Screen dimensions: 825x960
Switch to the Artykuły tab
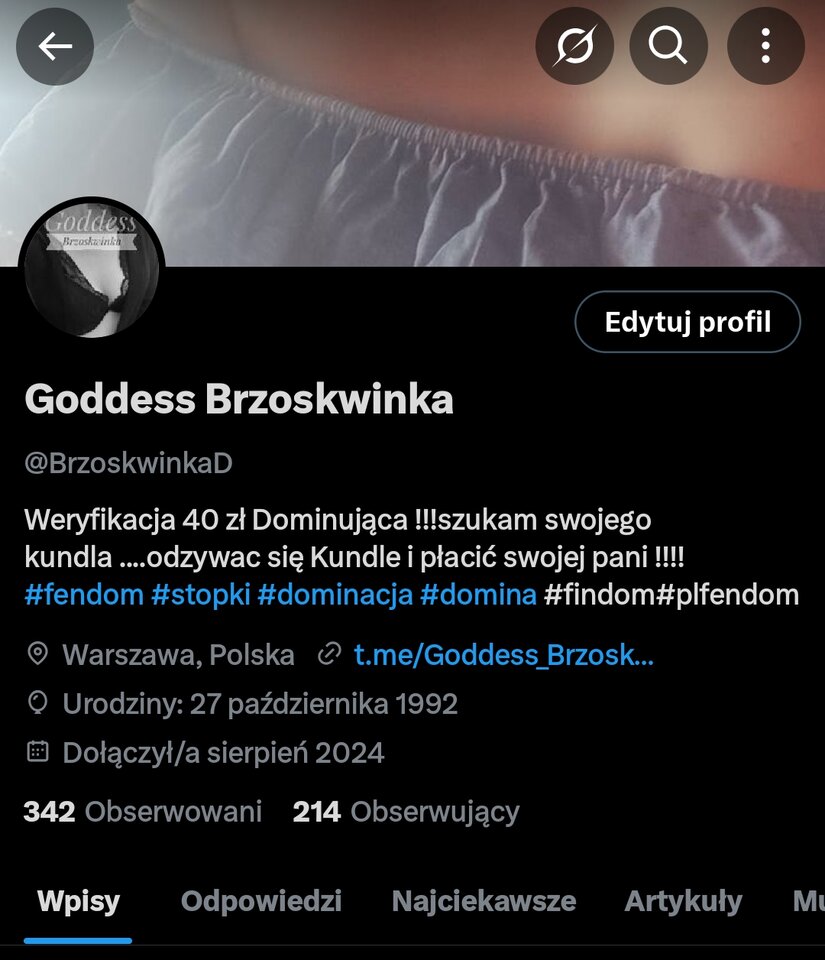click(x=683, y=901)
